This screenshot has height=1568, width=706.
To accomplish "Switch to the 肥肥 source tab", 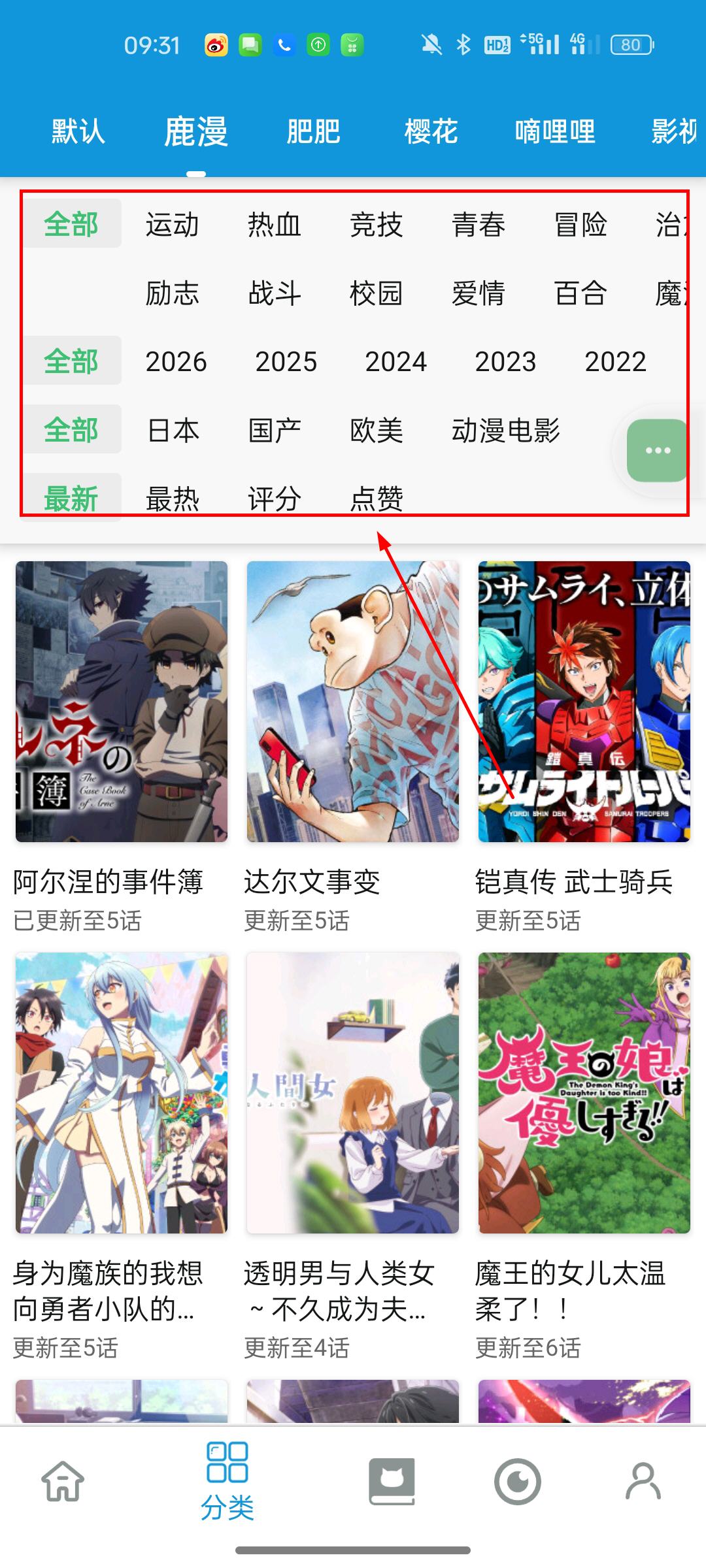I will tap(313, 132).
